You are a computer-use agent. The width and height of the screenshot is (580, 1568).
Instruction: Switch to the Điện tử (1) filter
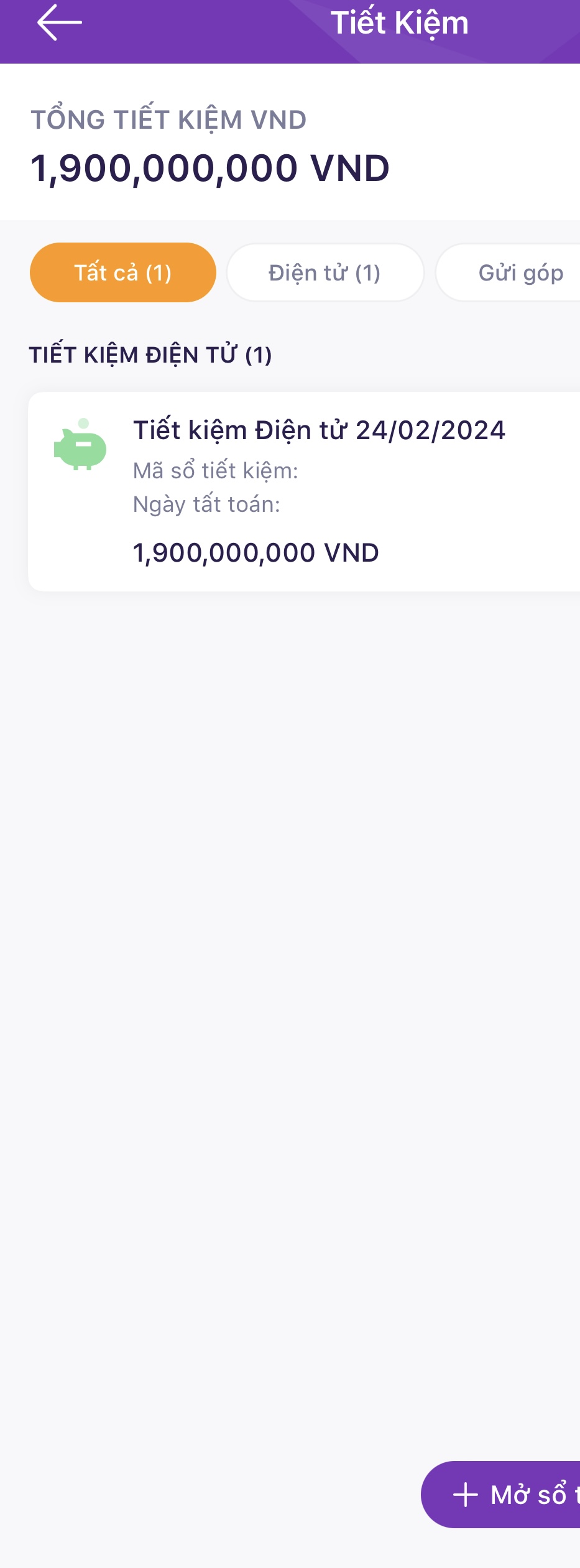(x=325, y=272)
